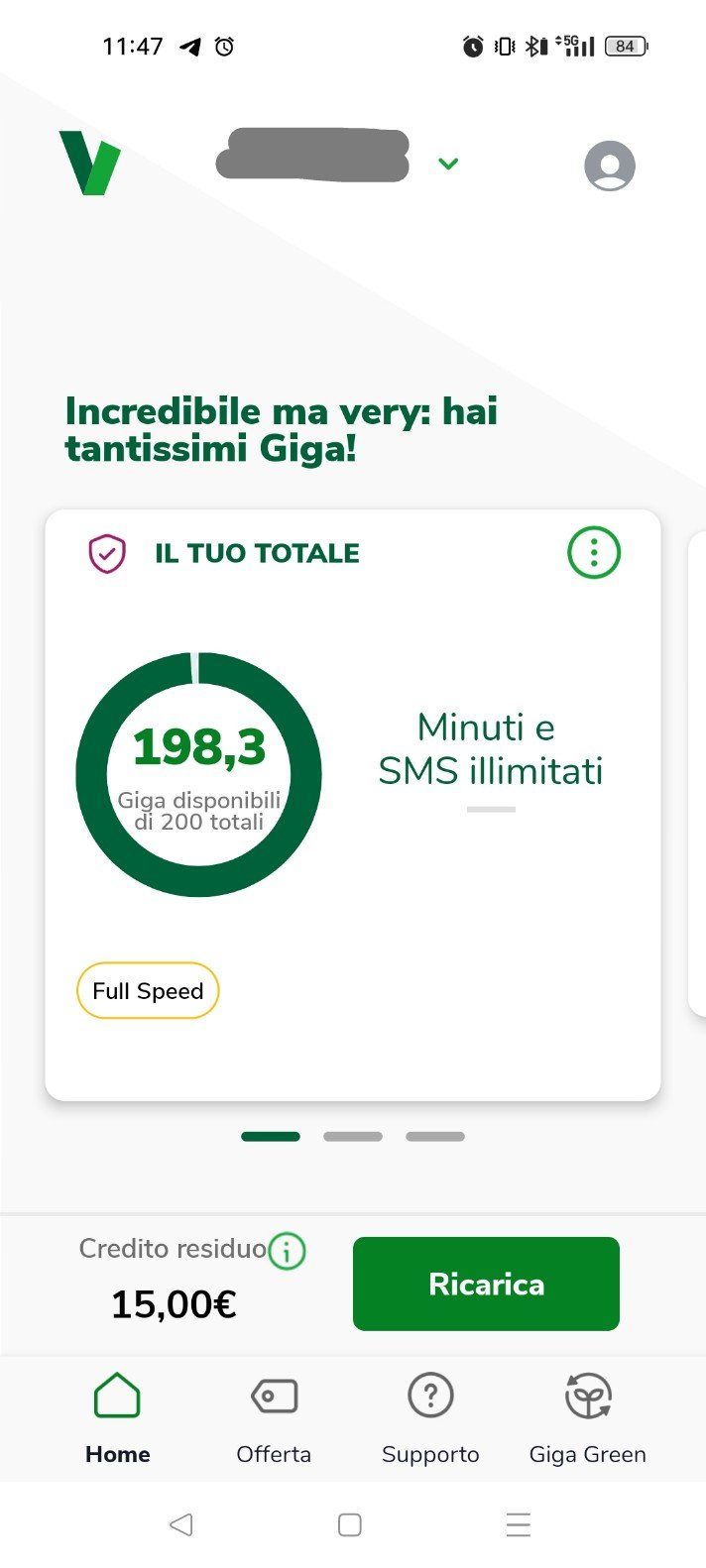Go to the Giga Green tab
Image resolution: width=706 pixels, height=1568 pixels.
point(588,1418)
